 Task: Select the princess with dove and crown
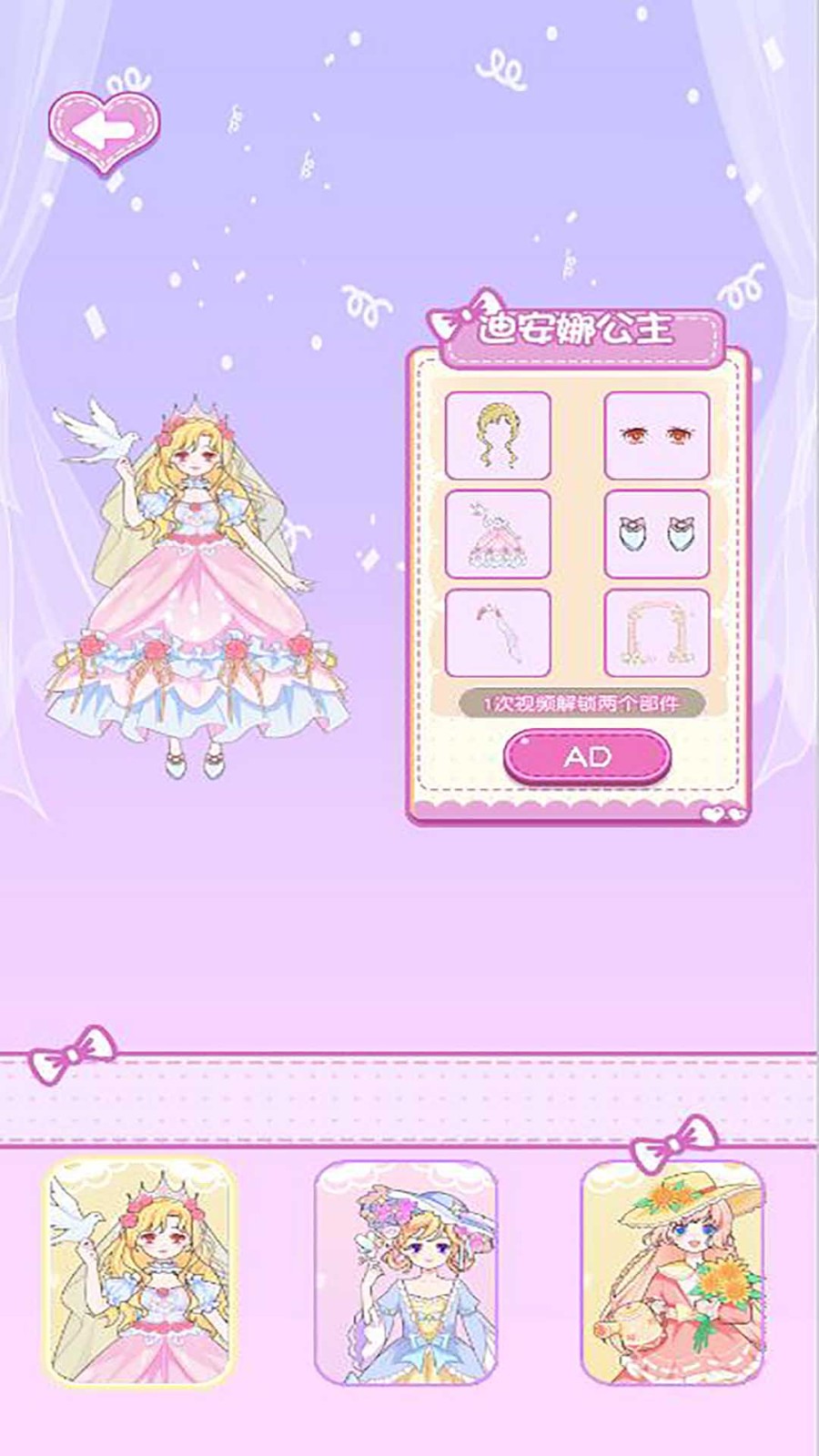click(x=139, y=1272)
